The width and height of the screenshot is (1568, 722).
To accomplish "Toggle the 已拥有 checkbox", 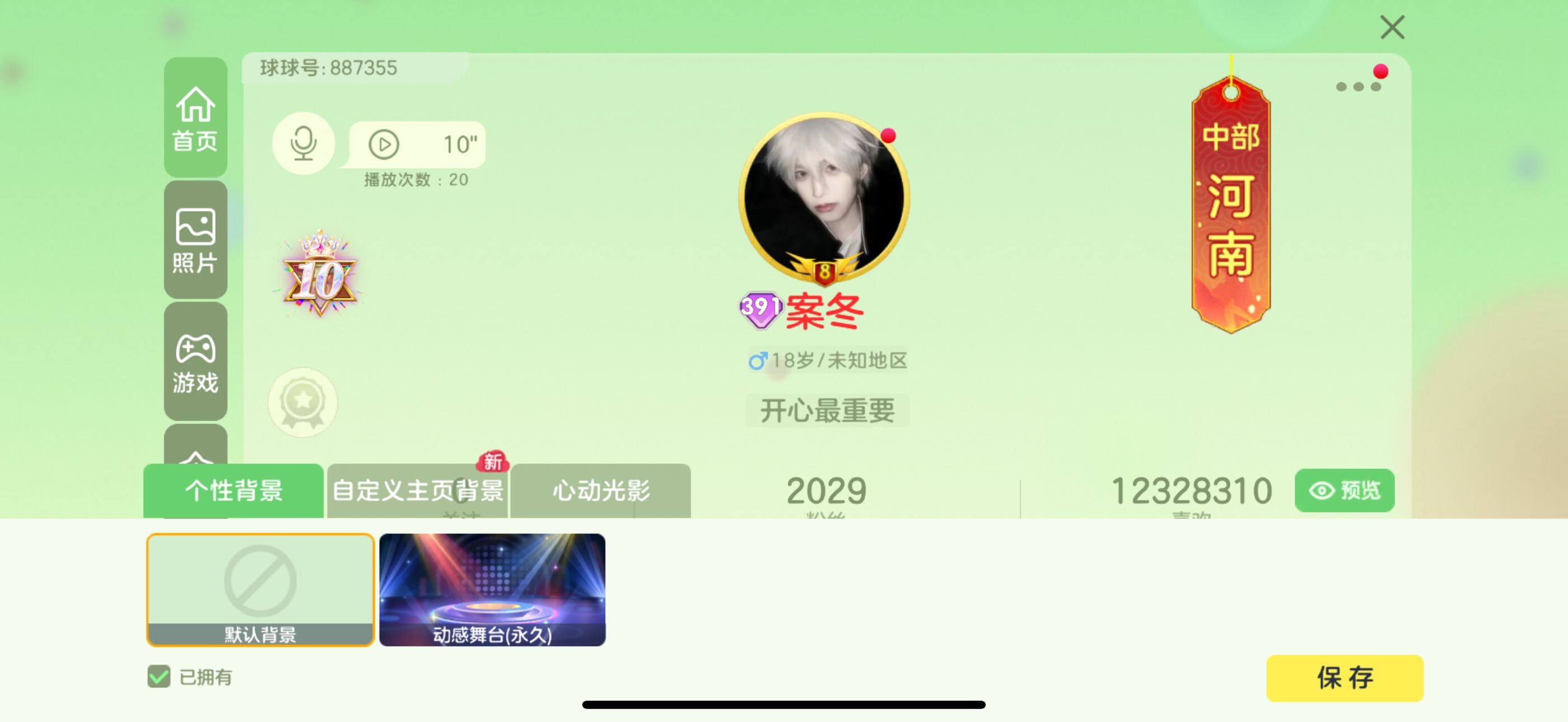I will pyautogui.click(x=159, y=676).
